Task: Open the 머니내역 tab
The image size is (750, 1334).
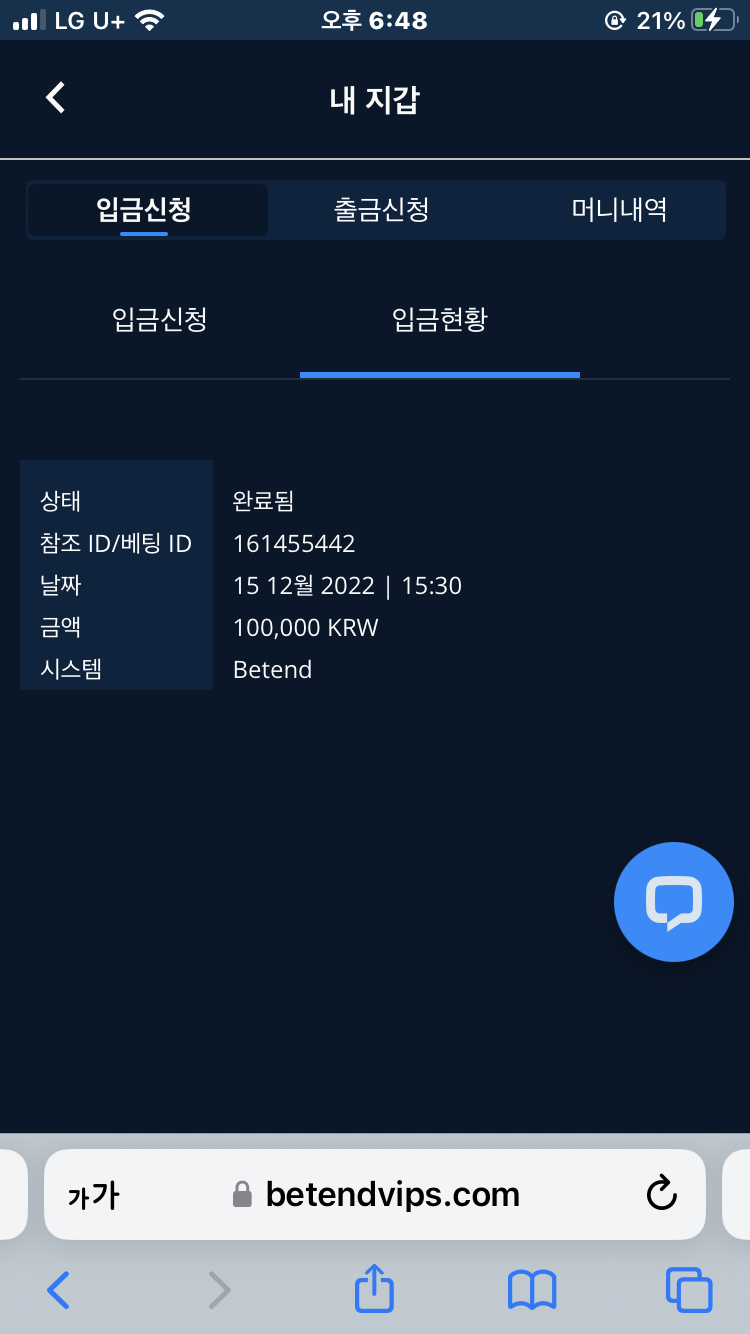Action: (619, 210)
